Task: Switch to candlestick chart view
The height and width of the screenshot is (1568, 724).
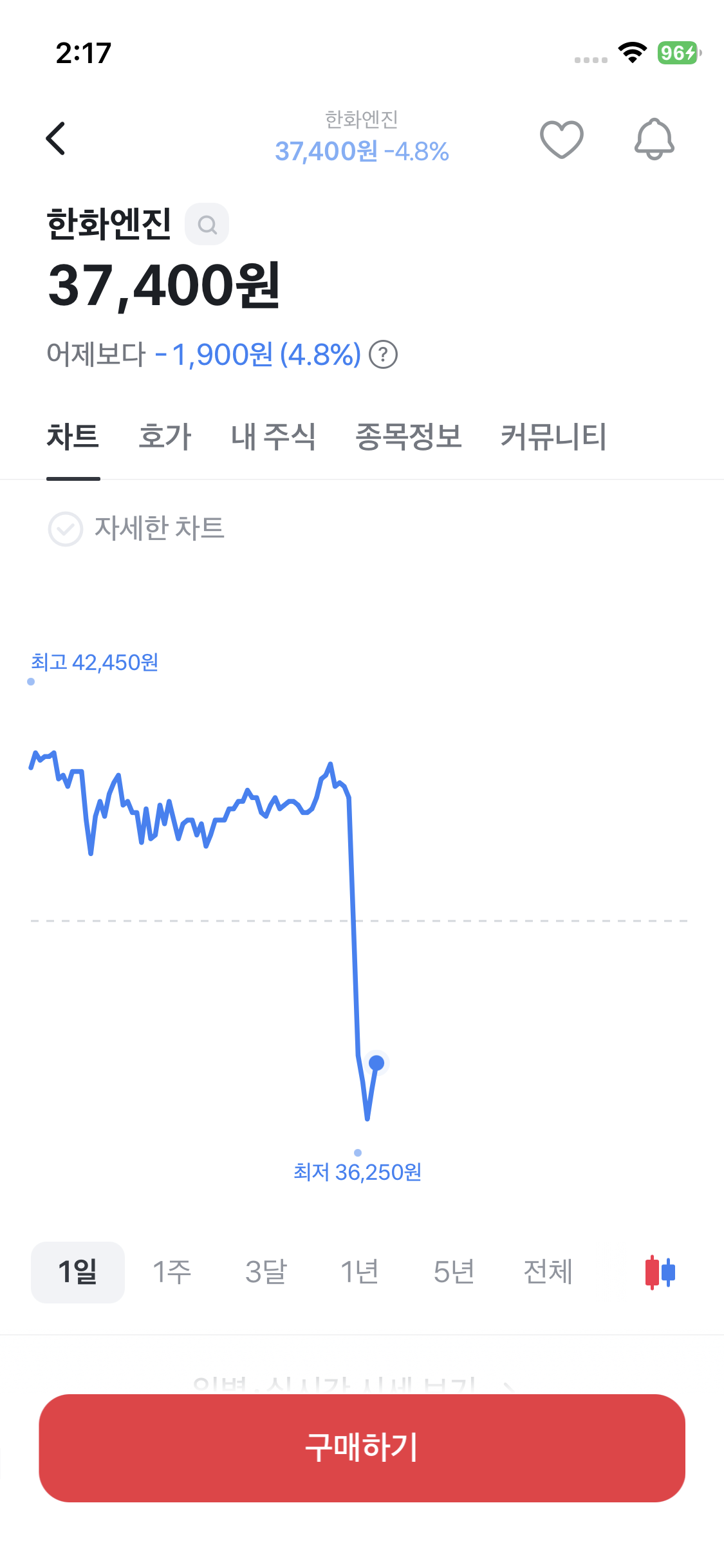Action: [x=660, y=1272]
